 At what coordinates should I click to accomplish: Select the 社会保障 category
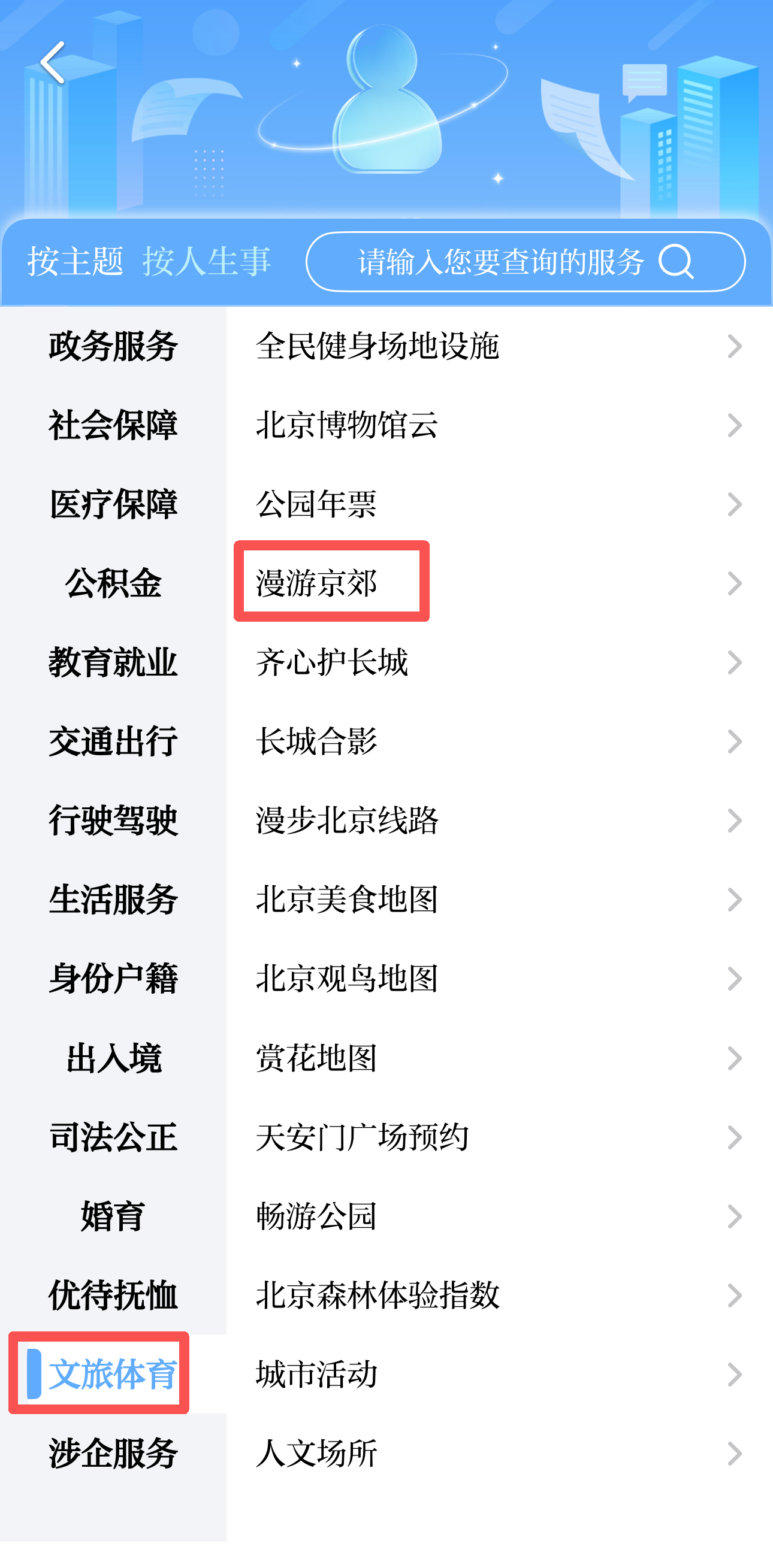tap(113, 425)
